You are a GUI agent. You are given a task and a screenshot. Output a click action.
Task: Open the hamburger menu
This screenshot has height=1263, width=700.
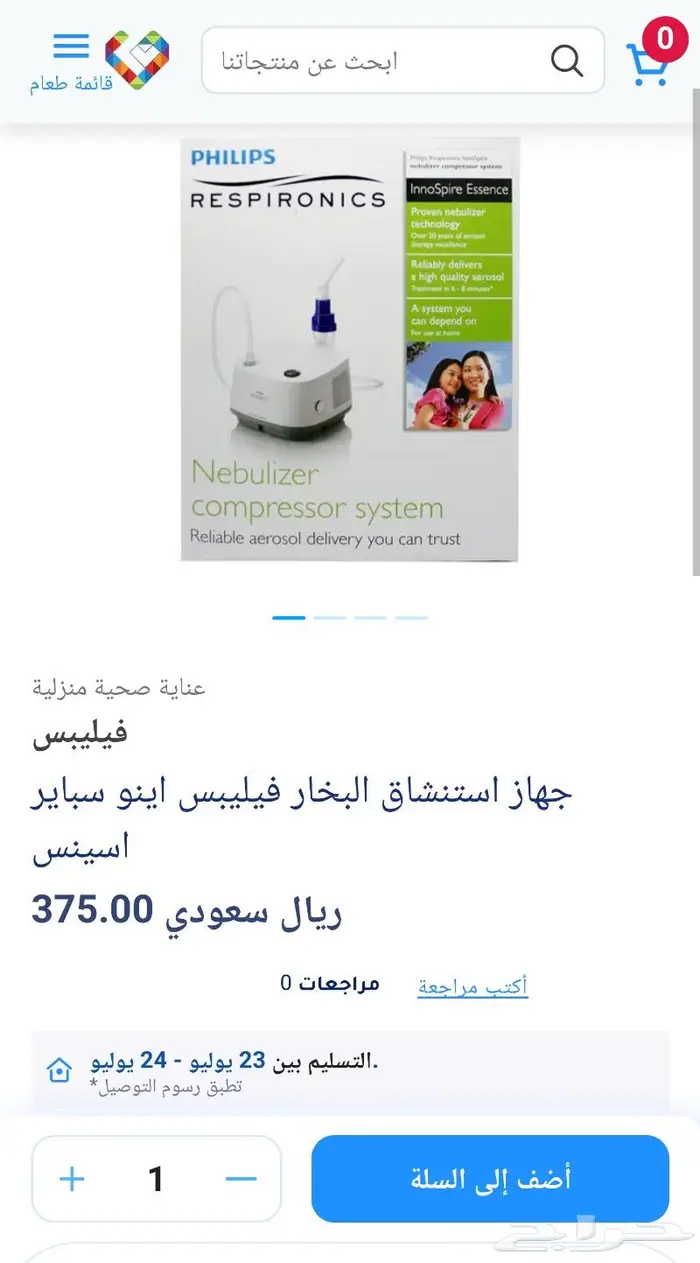[70, 47]
